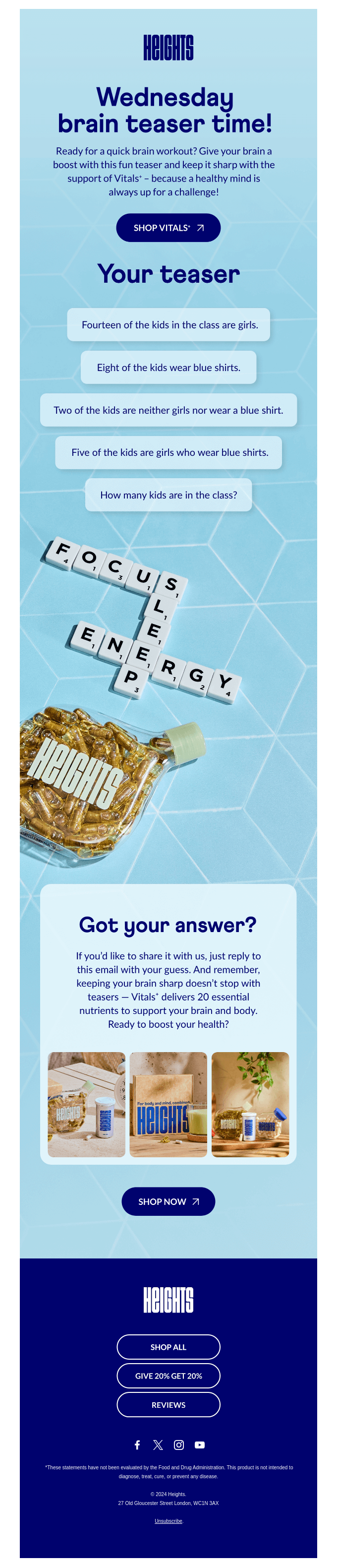The width and height of the screenshot is (337, 1568).
Task: Tap the Unsubscribe link
Action: [168, 1520]
